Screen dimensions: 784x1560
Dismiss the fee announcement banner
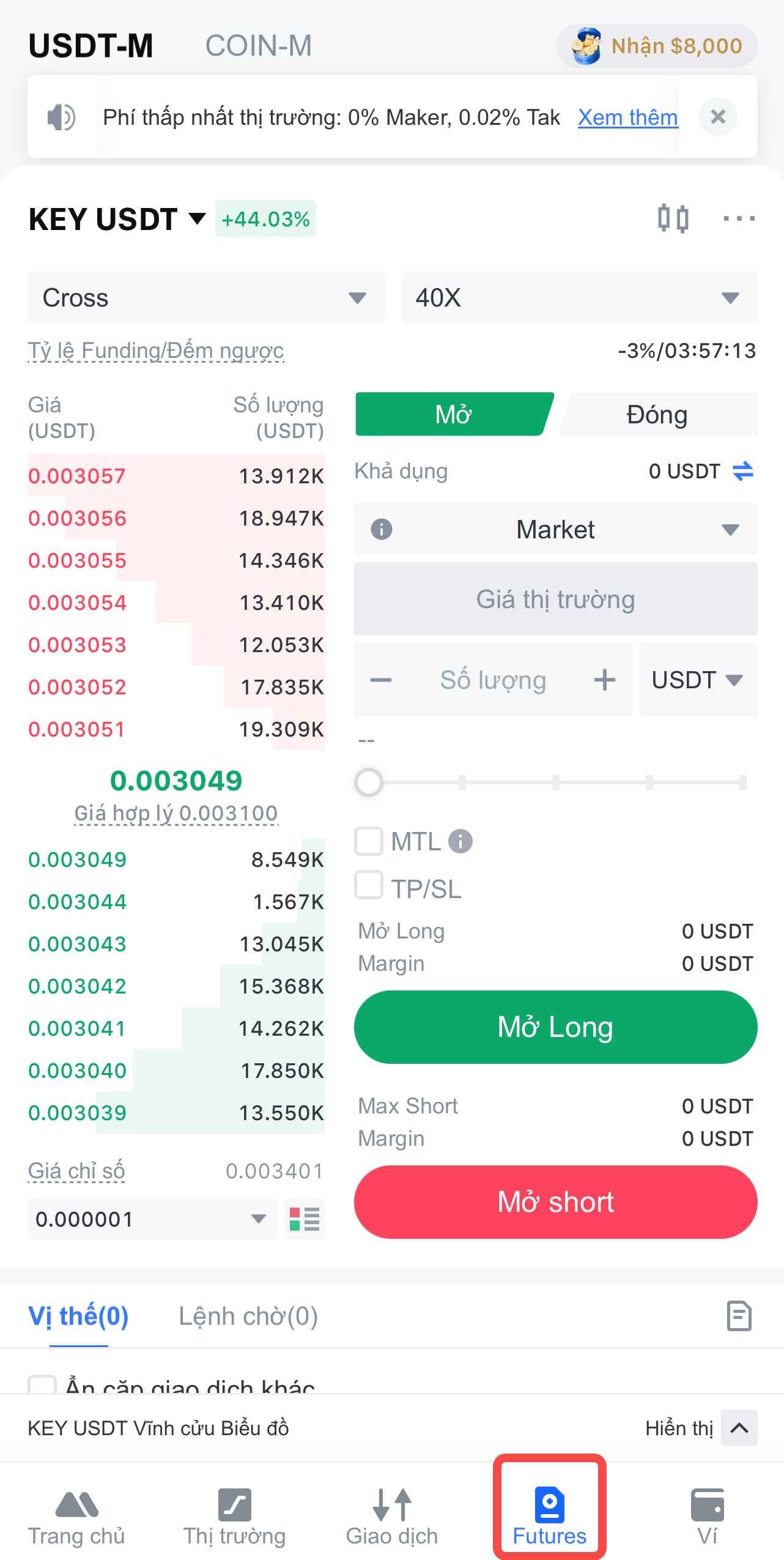(x=718, y=116)
